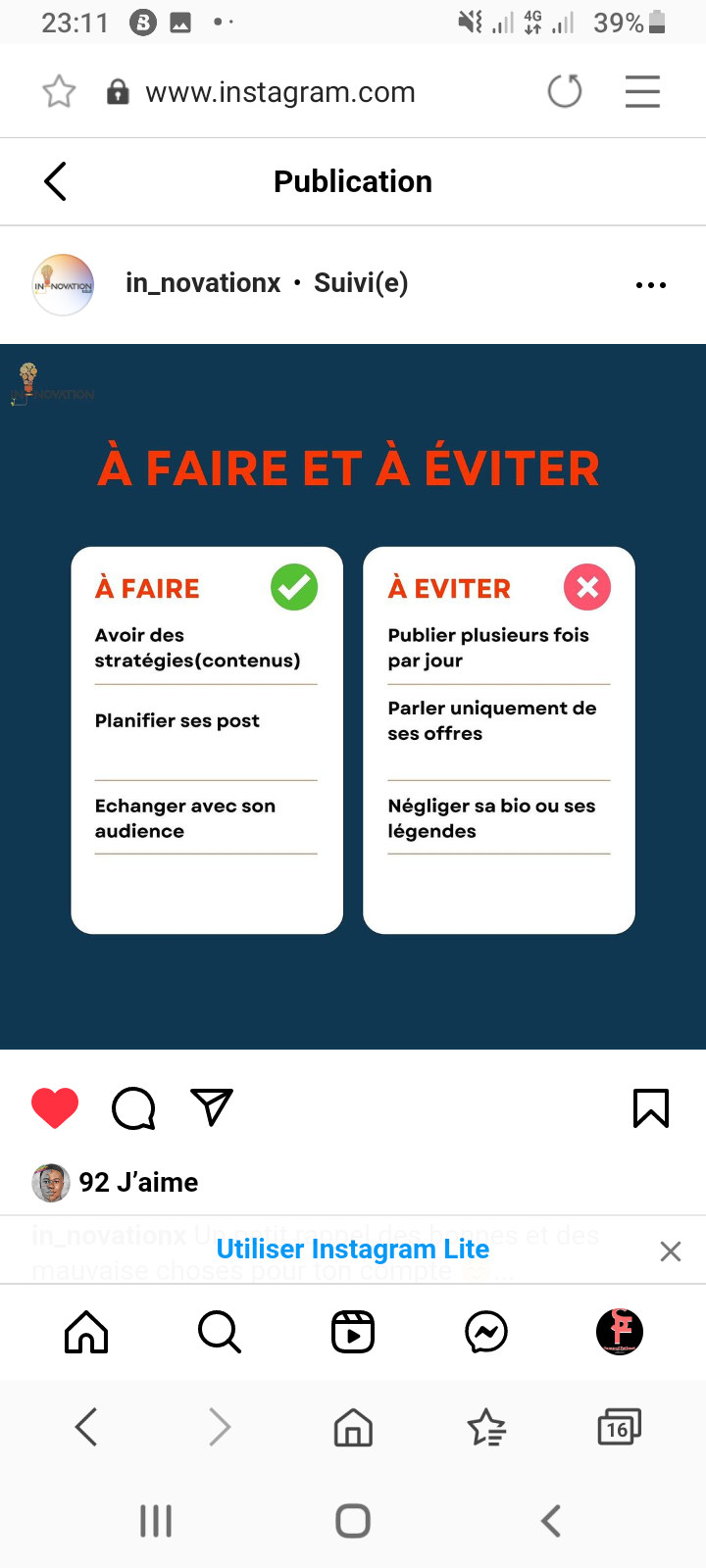Open the post's three-dot options menu
Screen dimensions: 706x1568
click(x=651, y=285)
